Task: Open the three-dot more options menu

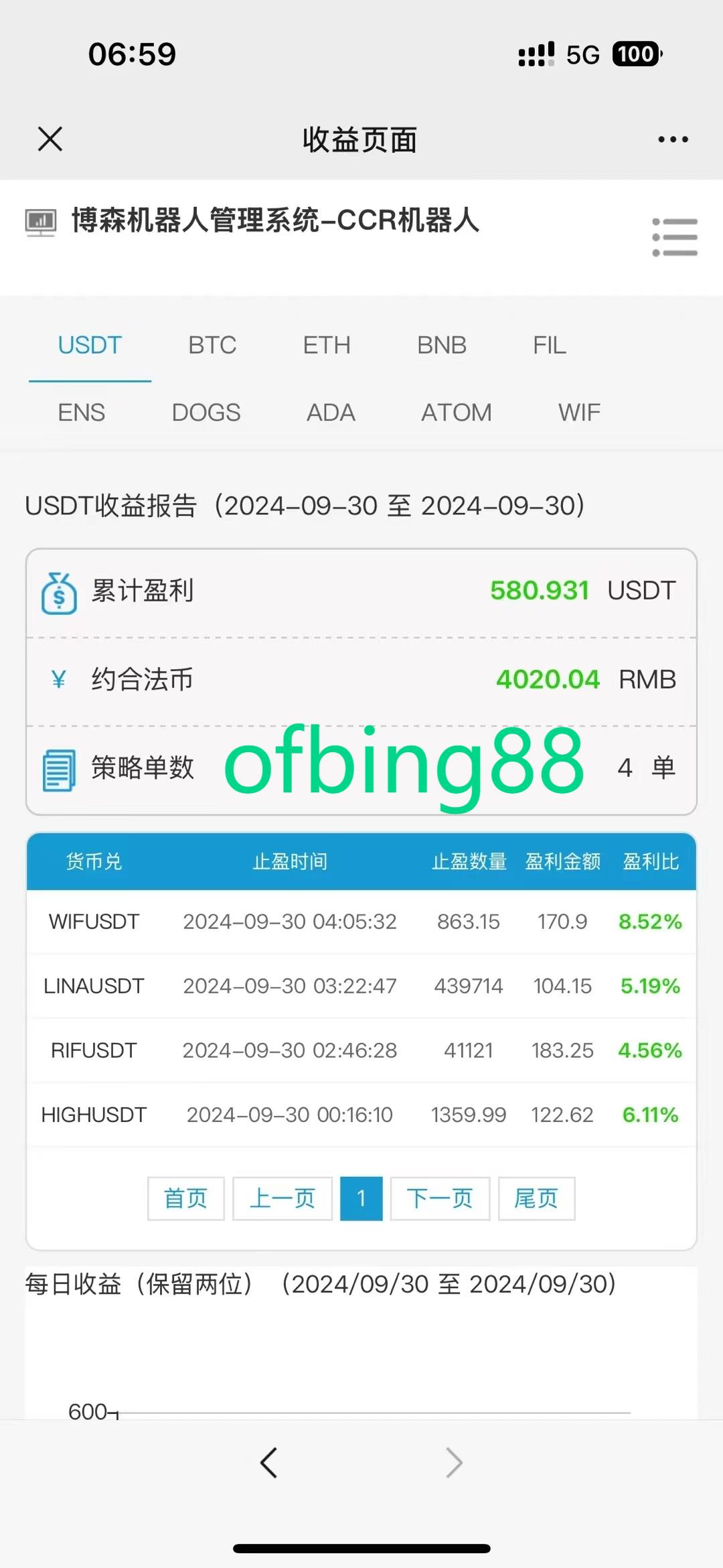Action: [673, 139]
